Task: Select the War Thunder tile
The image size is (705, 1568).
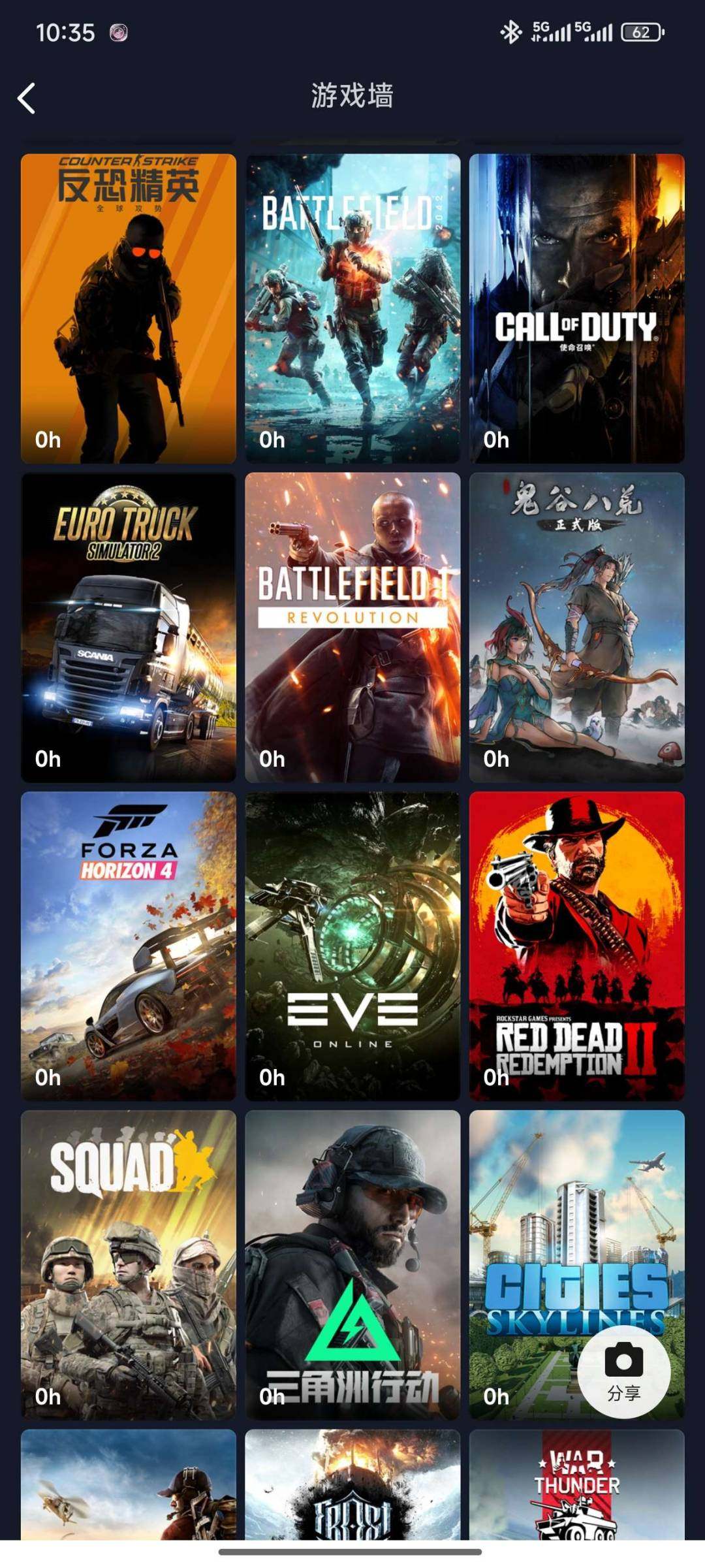Action: pos(576,1486)
